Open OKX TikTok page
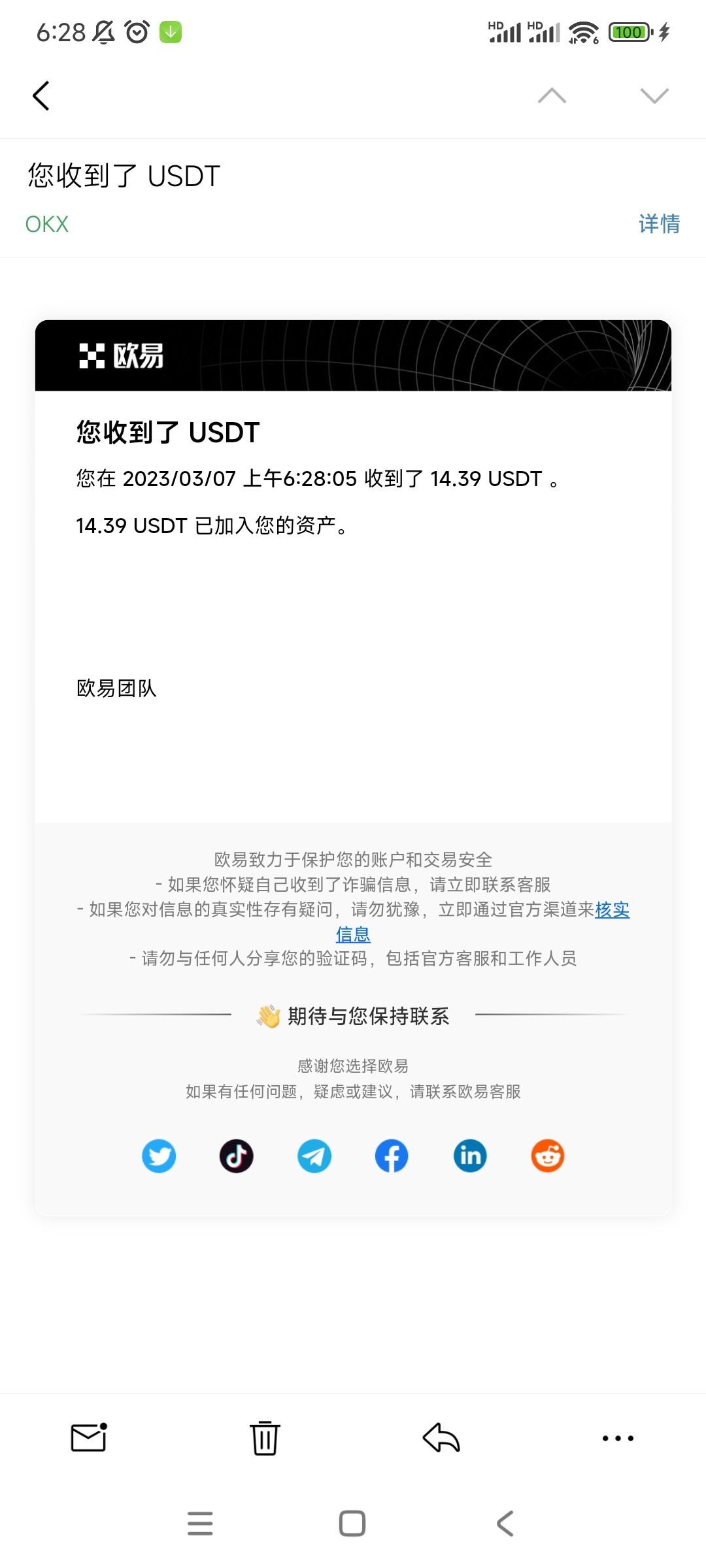706x1568 pixels. click(237, 1156)
